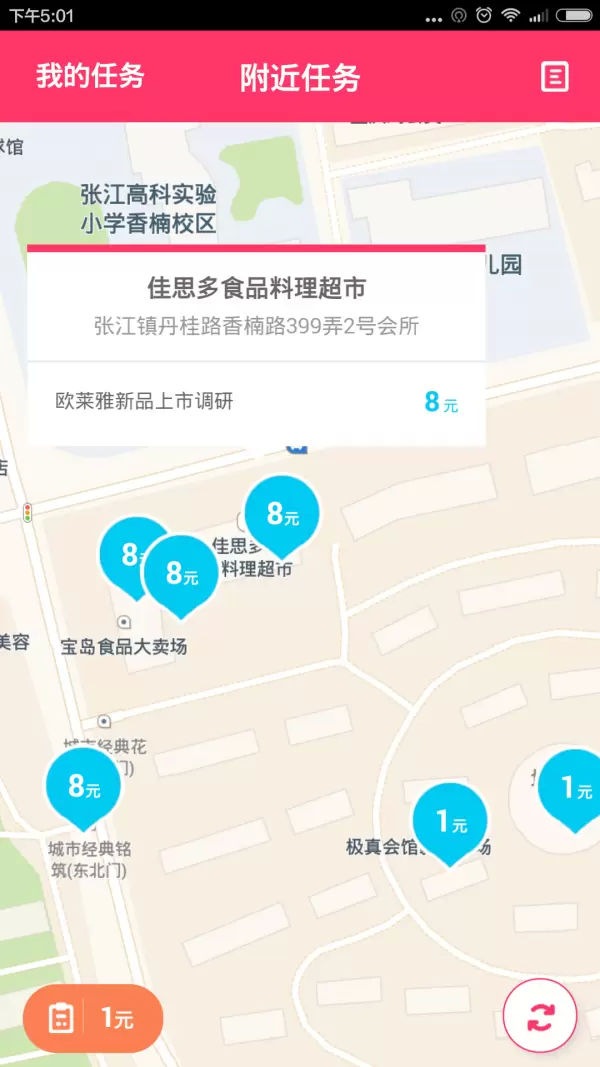
Task: Refresh nearby tasks on map
Action: [x=540, y=1015]
